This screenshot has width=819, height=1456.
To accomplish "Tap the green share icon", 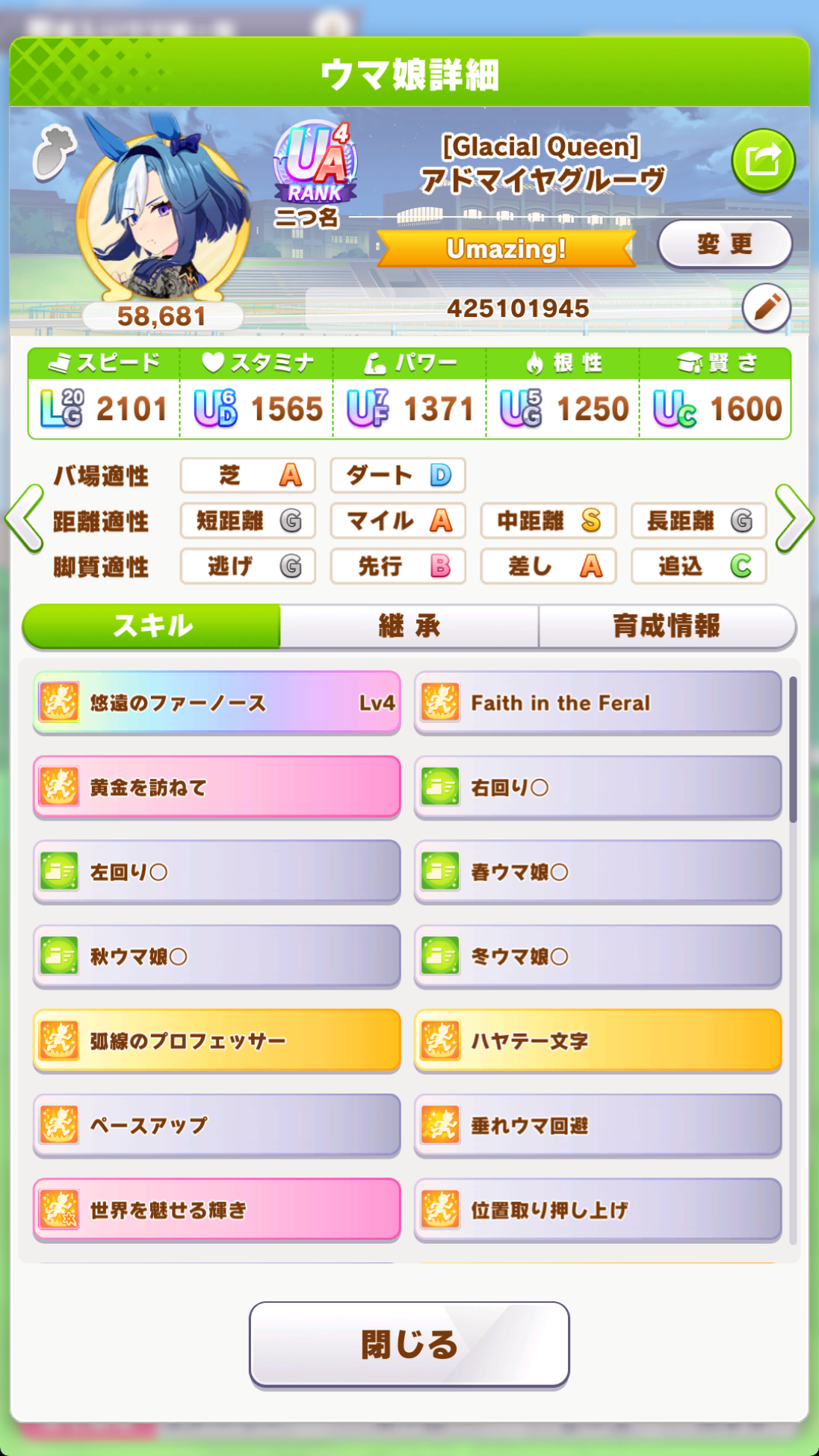I will [x=762, y=160].
